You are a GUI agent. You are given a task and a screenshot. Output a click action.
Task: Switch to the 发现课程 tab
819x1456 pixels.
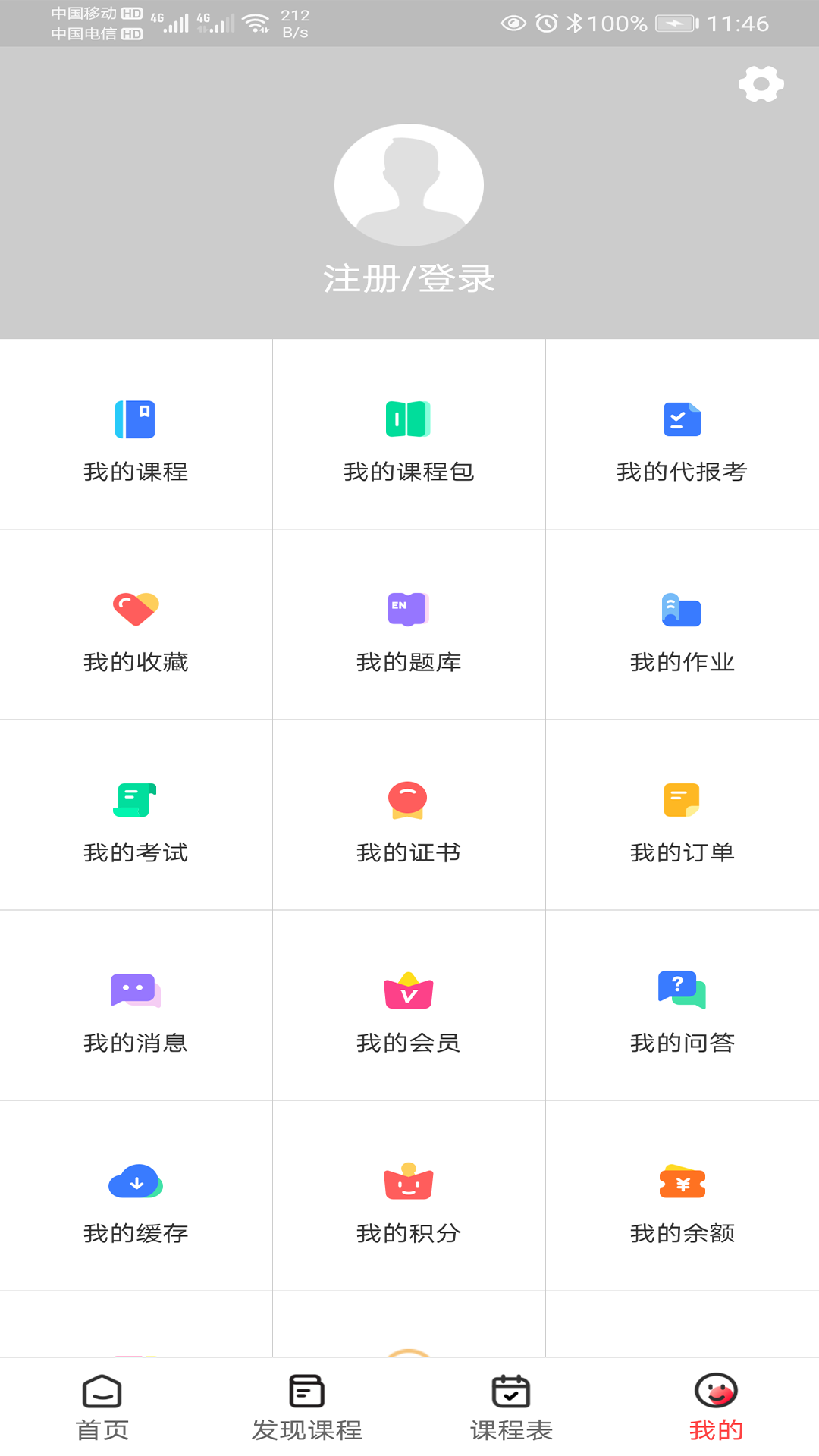[307, 1407]
